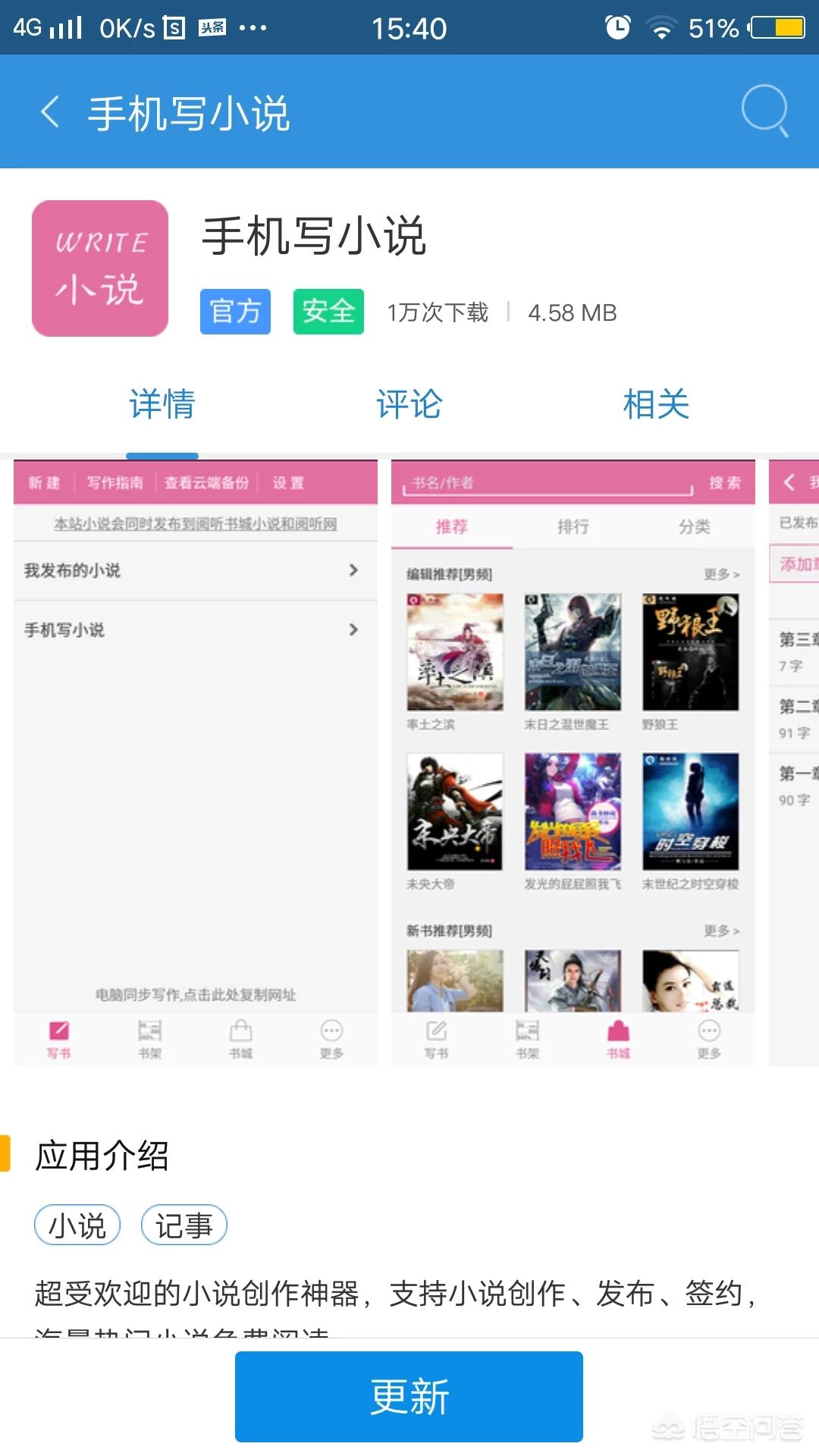Open the partially visible third preview screenshot
The width and height of the screenshot is (819, 1456).
pyautogui.click(x=794, y=763)
